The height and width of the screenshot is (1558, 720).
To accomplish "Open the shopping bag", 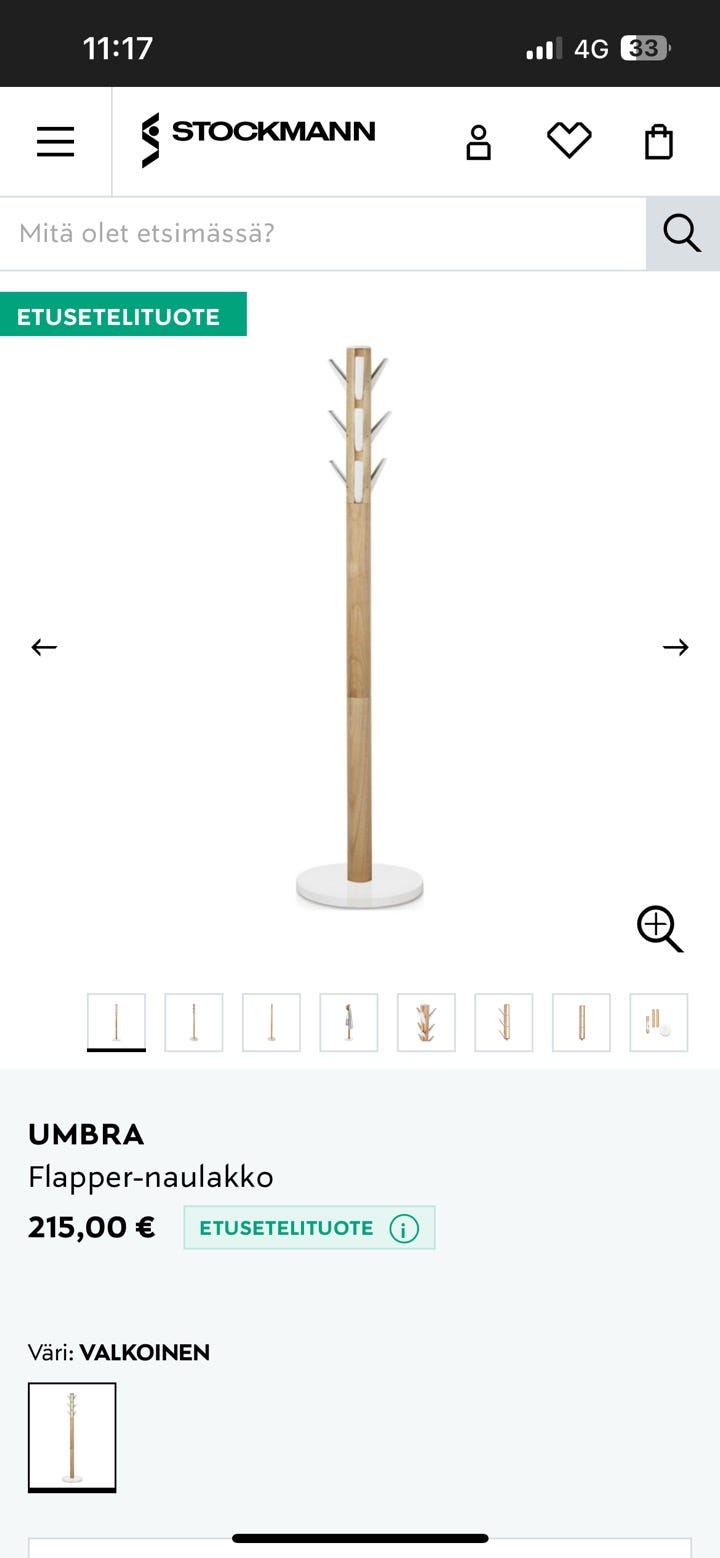I will click(x=658, y=141).
